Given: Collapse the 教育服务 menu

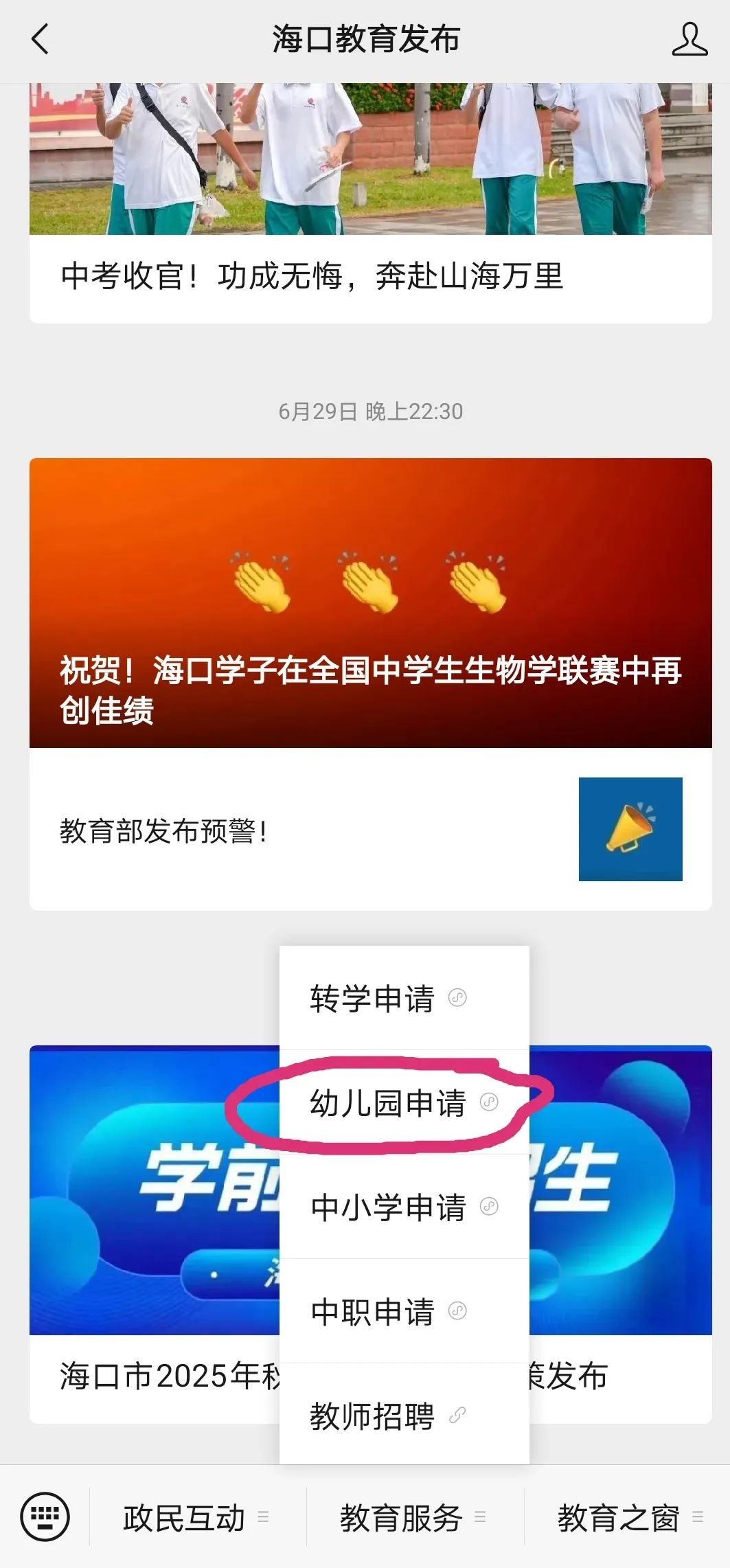Looking at the screenshot, I should pos(413,1517).
